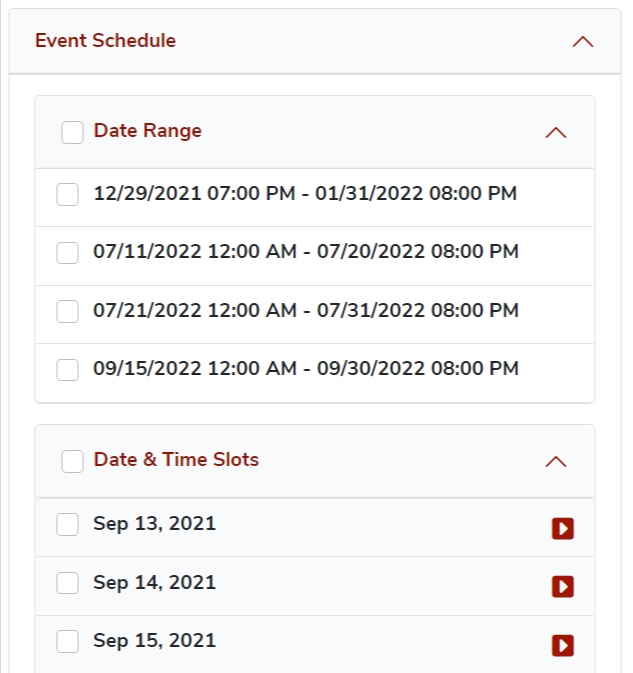Image resolution: width=633 pixels, height=673 pixels.
Task: Show time slots for Sep 14, 2021
Action: coord(562,587)
